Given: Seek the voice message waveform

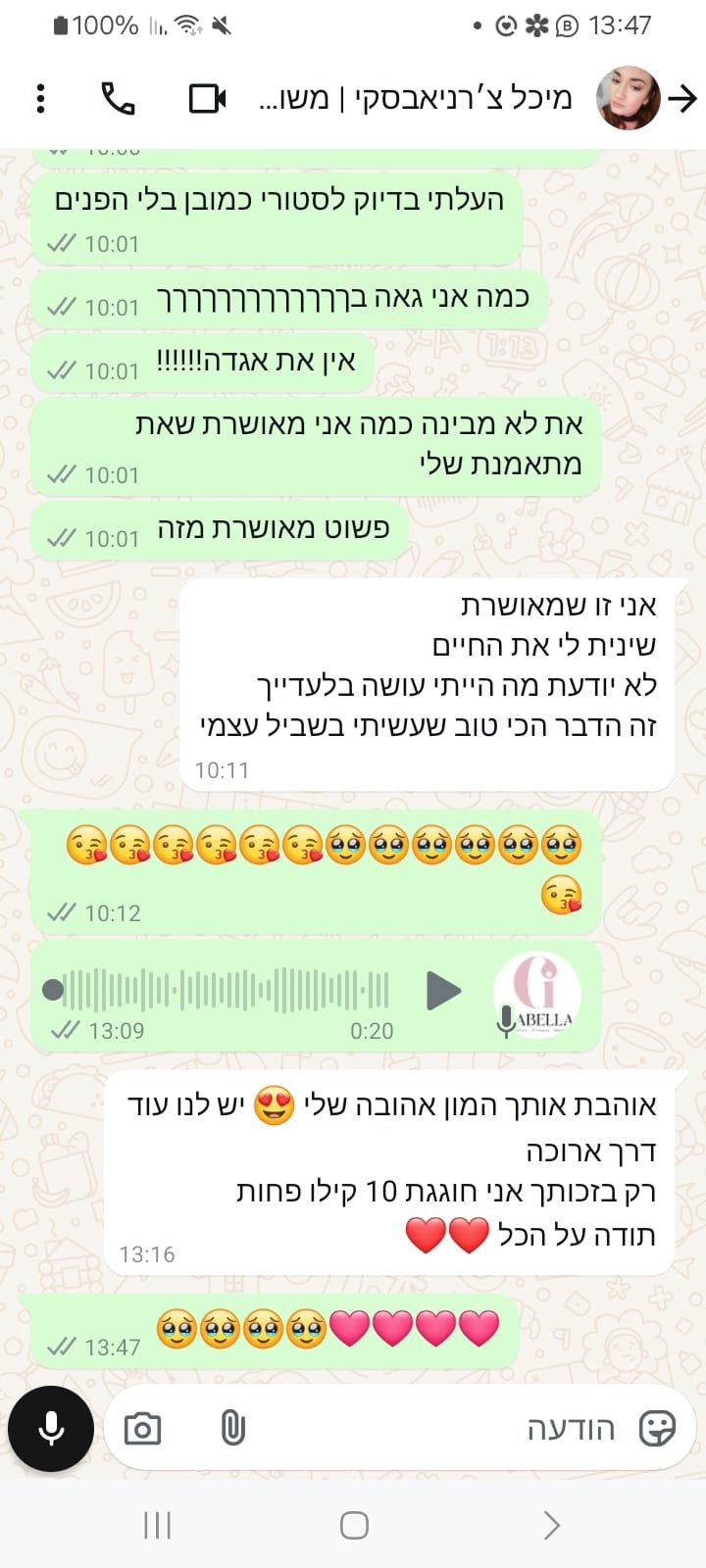Looking at the screenshot, I should click(x=226, y=991).
